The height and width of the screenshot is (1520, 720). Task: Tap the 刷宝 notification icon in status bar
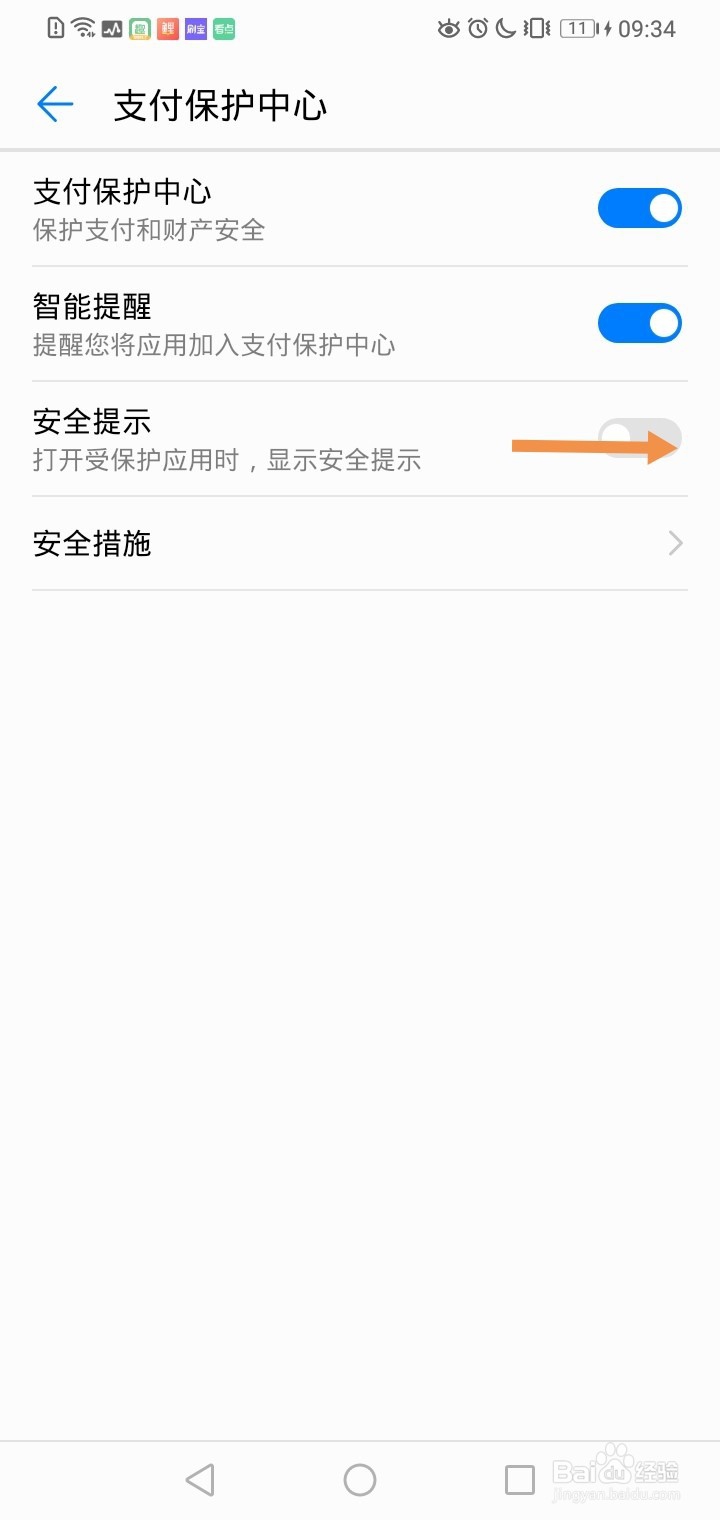click(195, 28)
